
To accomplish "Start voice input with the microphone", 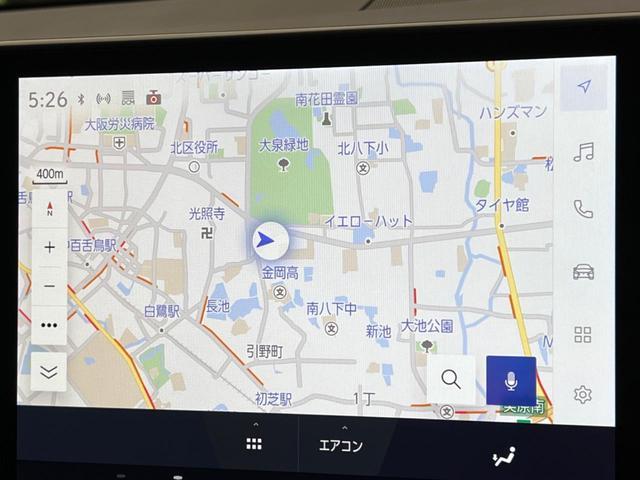I will pos(511,380).
